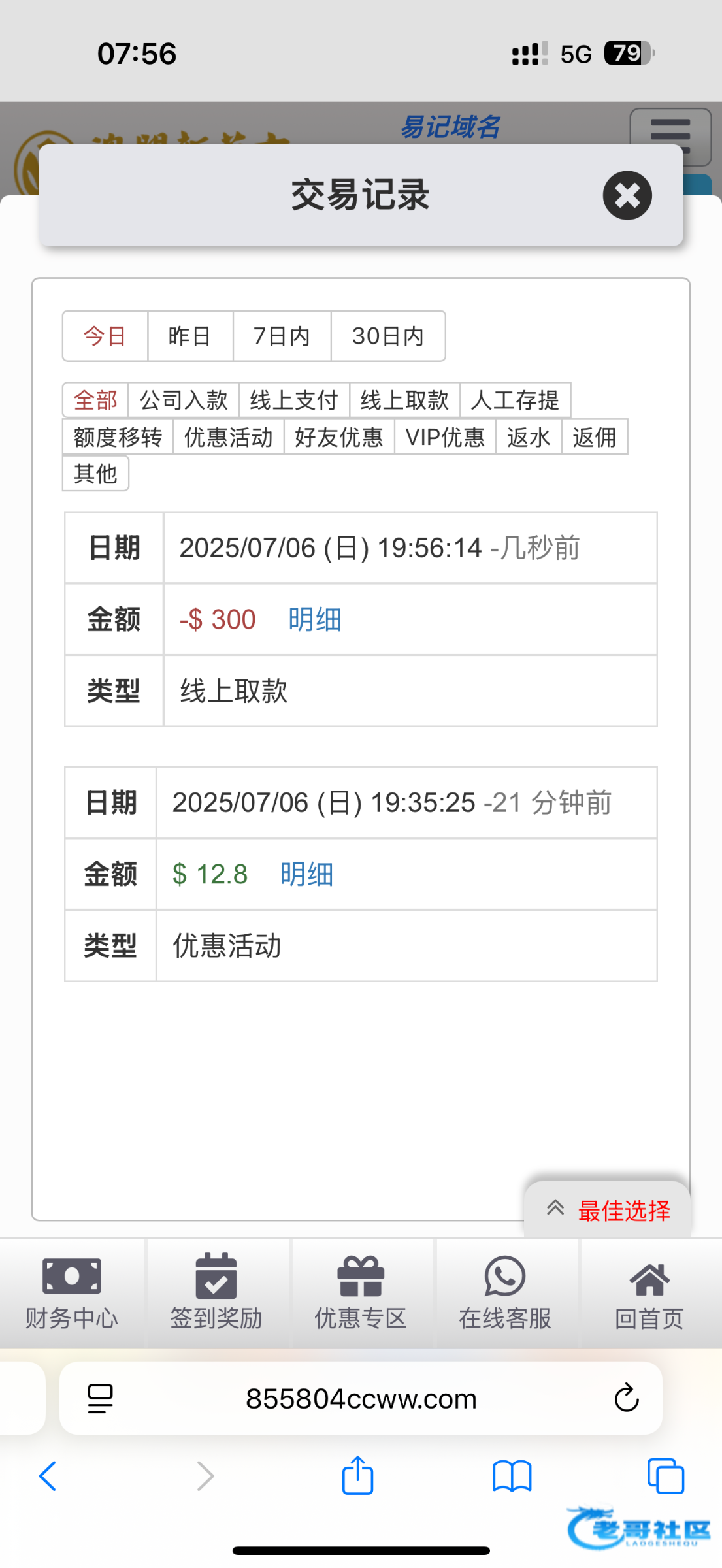This screenshot has width=722, height=1568.
Task: Show 额度移转 records
Action: [118, 436]
